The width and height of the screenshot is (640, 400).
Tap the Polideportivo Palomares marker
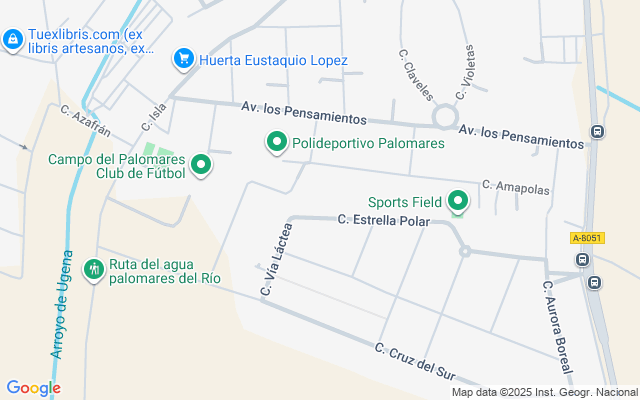point(277,143)
